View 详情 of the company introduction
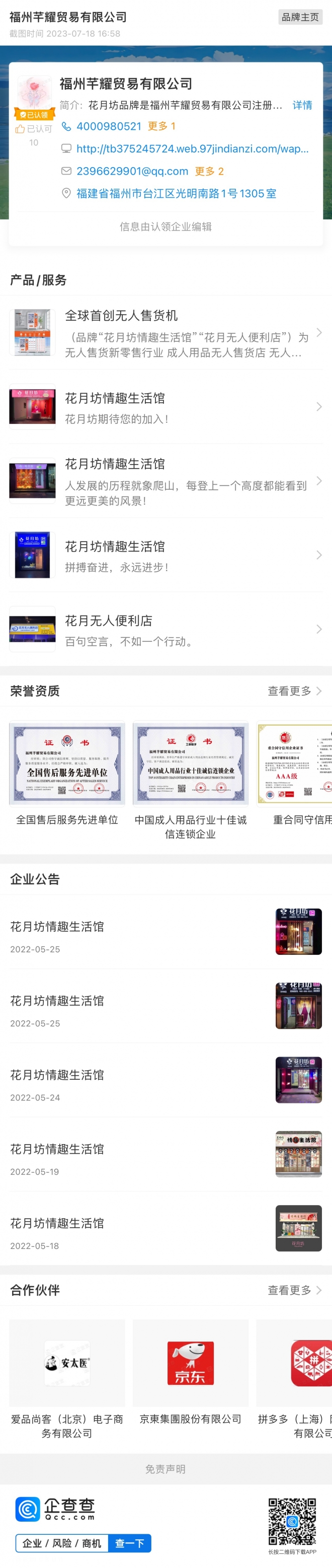Image resolution: width=332 pixels, height=1568 pixels. pos(302,105)
